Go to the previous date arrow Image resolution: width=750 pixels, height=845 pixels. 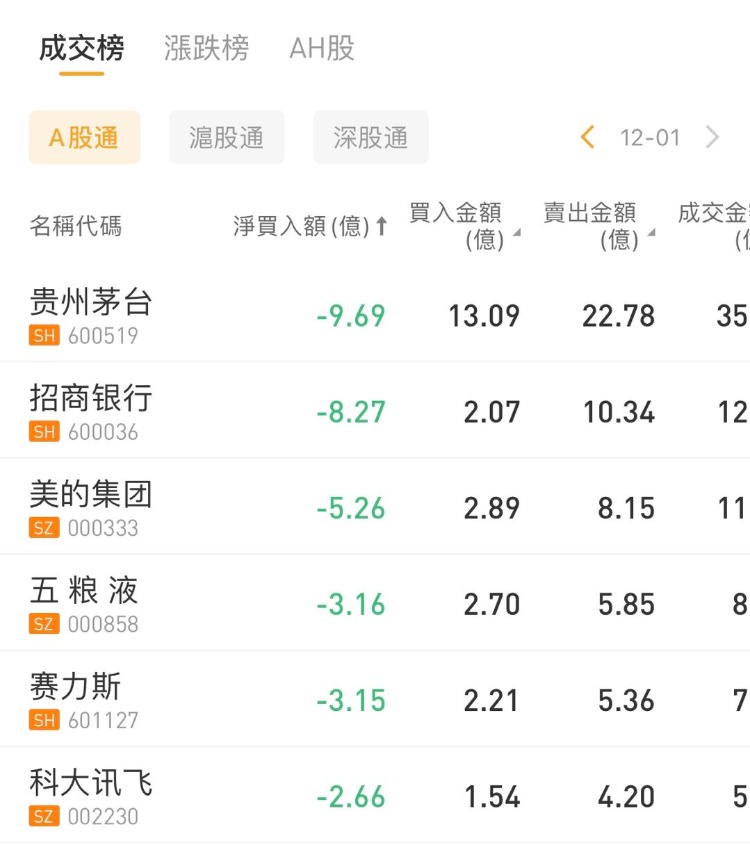click(588, 138)
